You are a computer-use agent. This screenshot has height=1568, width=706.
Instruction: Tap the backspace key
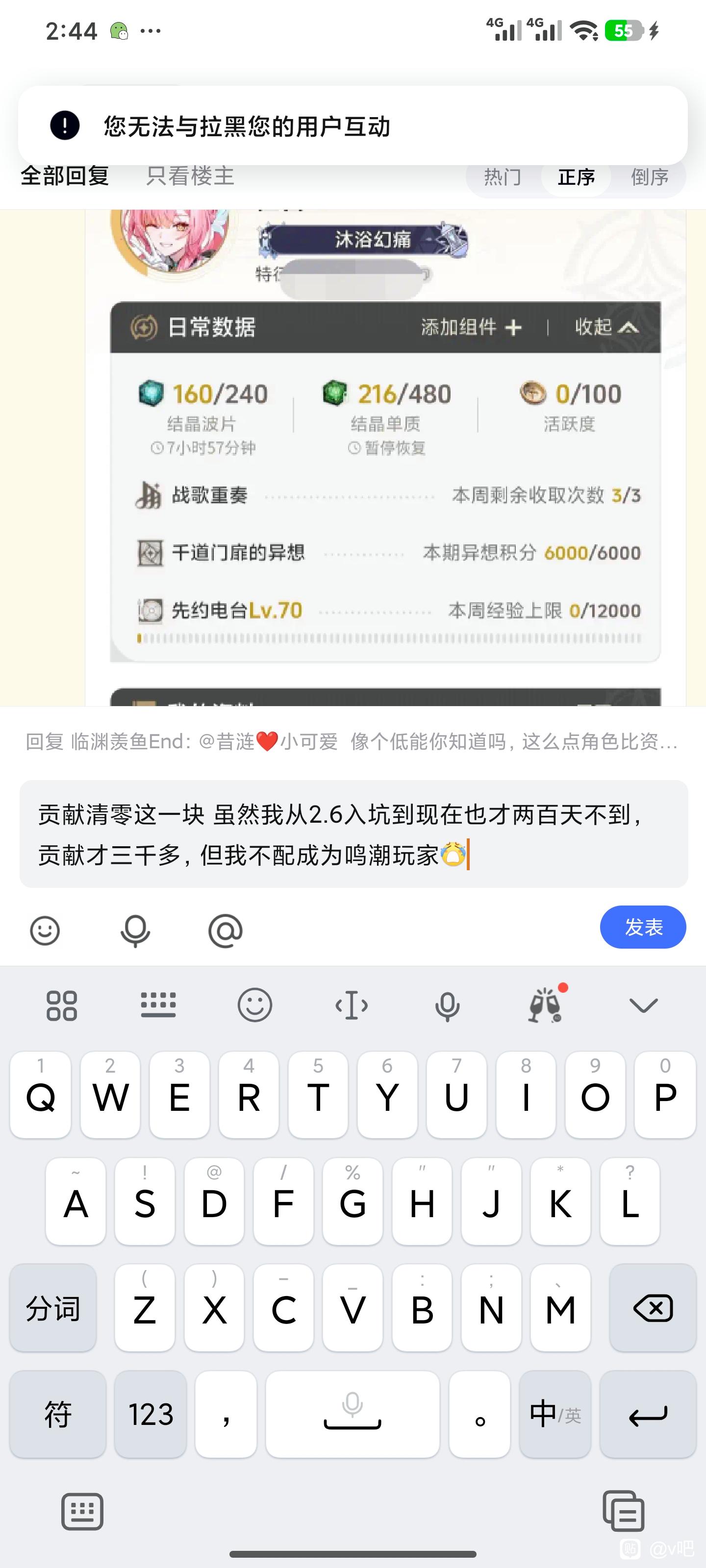653,1307
